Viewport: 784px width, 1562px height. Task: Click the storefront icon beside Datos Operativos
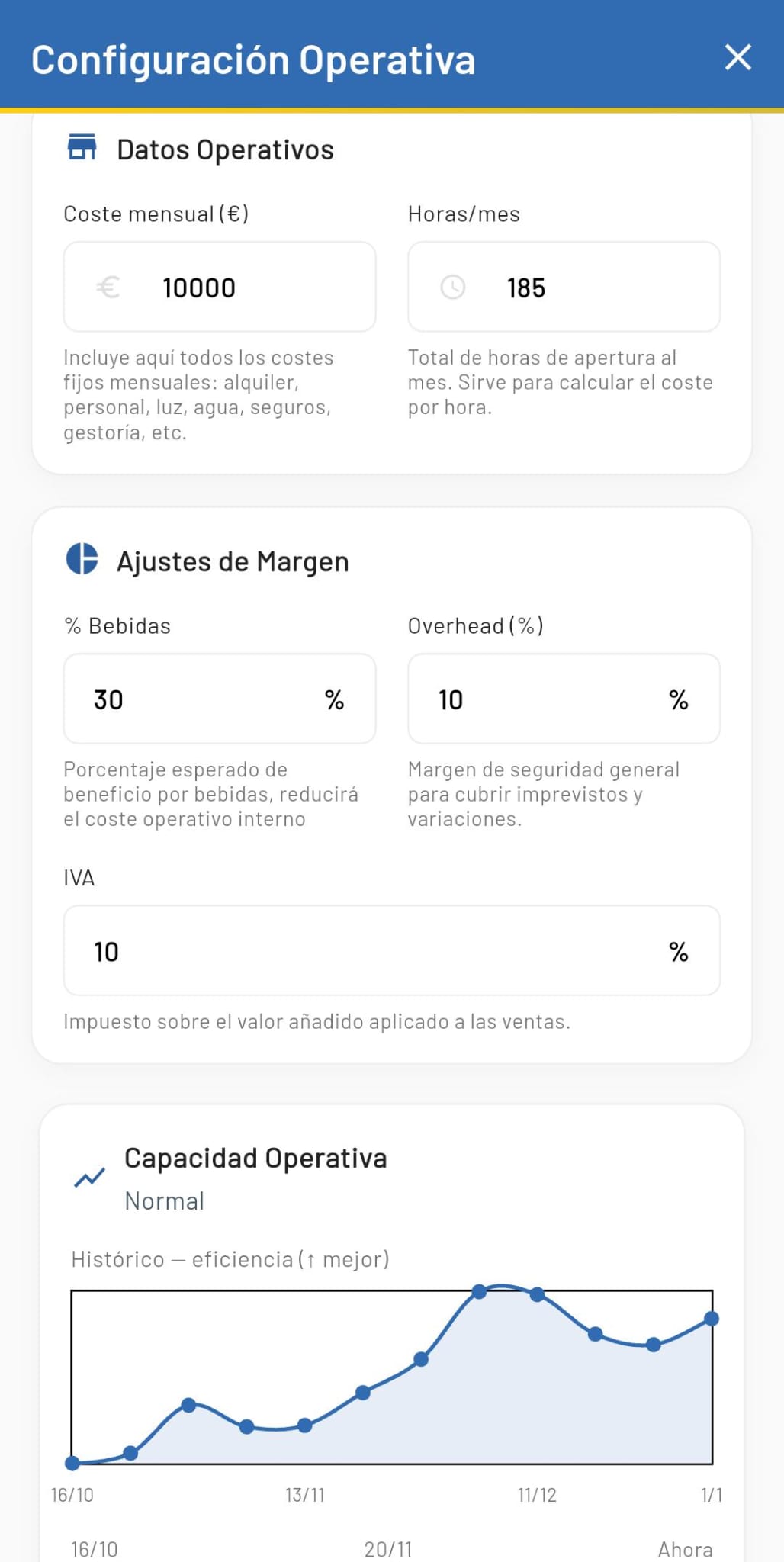pos(82,148)
